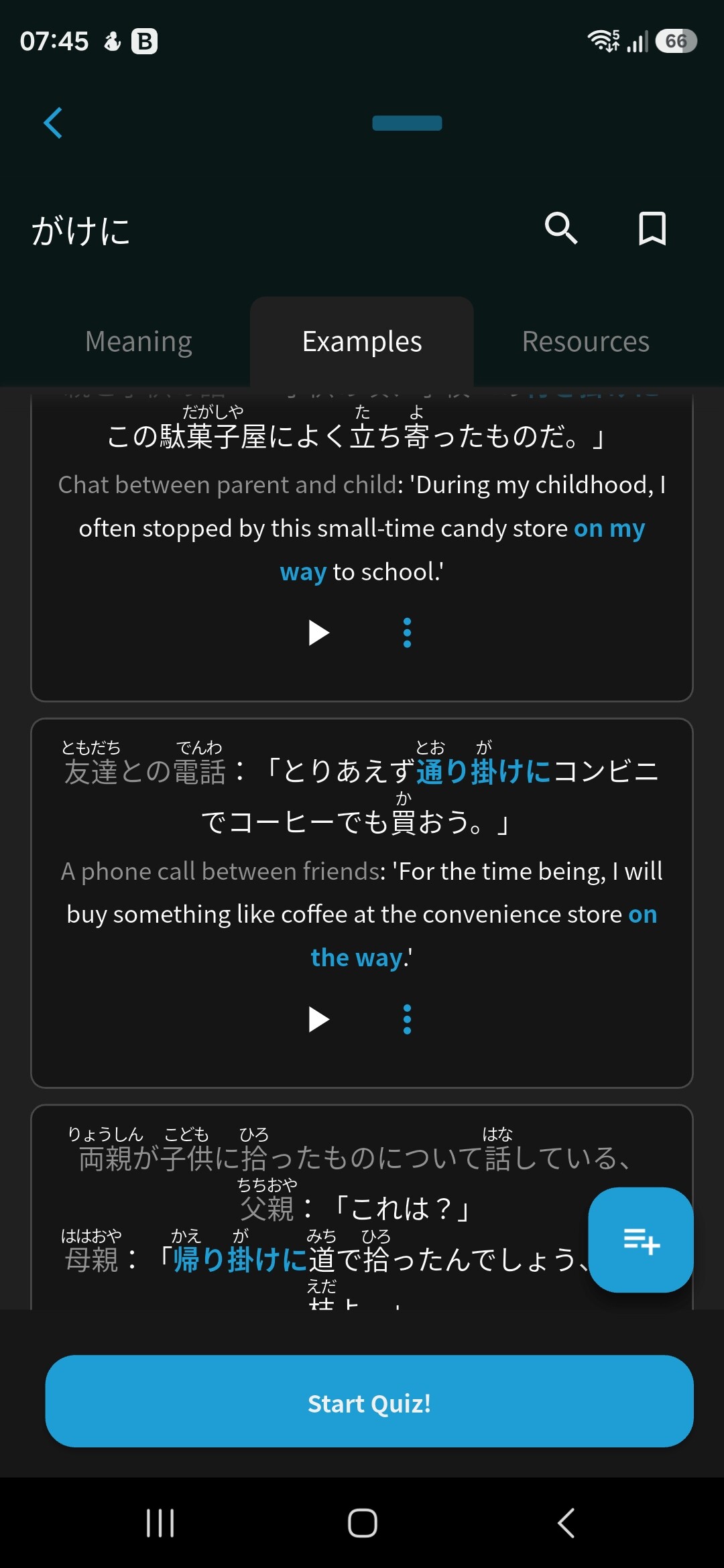Switch to the Meaning tab
Image resolution: width=724 pixels, height=1568 pixels.
[139, 342]
